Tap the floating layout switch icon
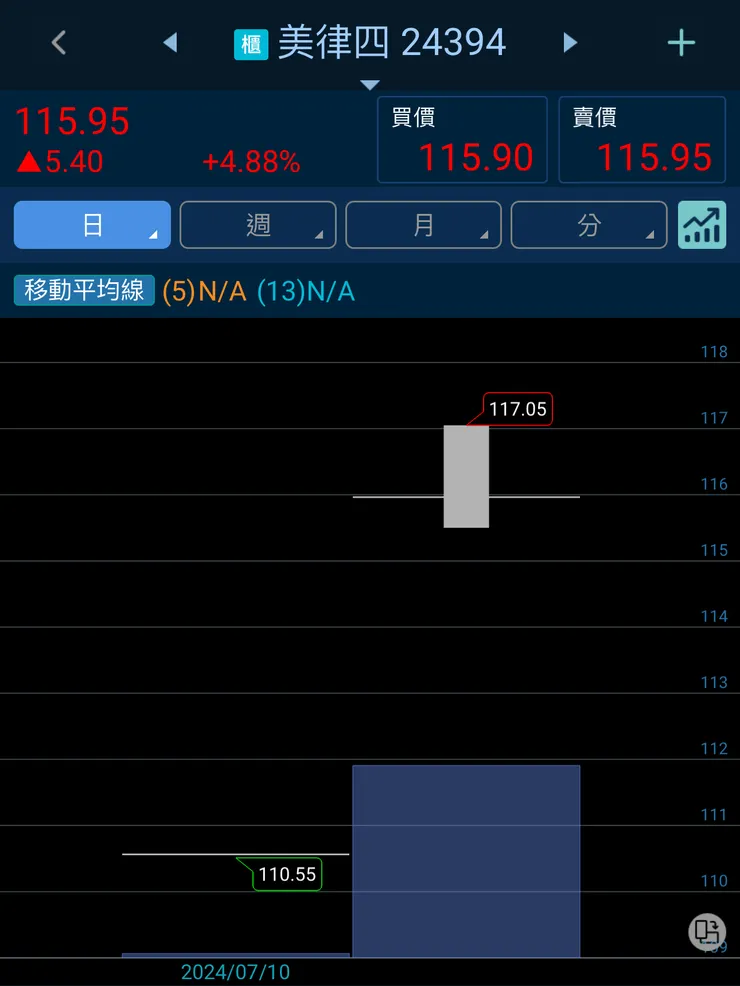 click(x=707, y=932)
